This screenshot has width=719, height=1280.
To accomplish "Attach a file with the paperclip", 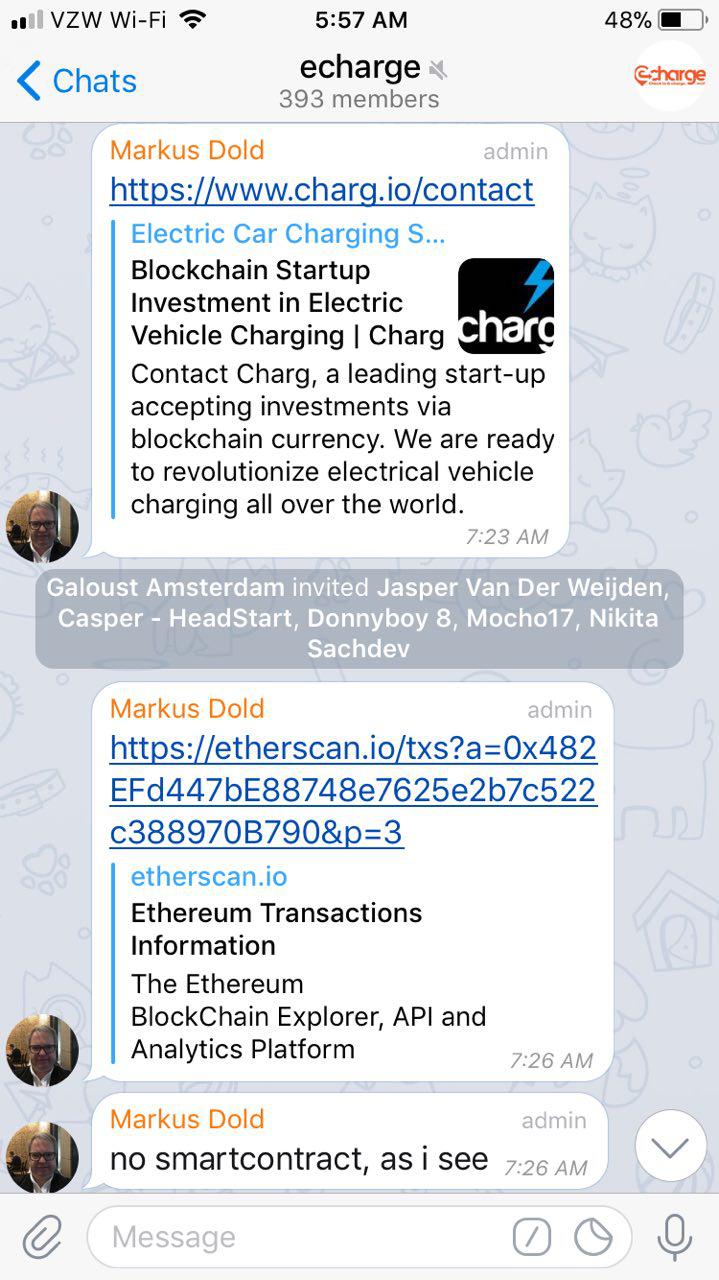I will click(43, 1237).
